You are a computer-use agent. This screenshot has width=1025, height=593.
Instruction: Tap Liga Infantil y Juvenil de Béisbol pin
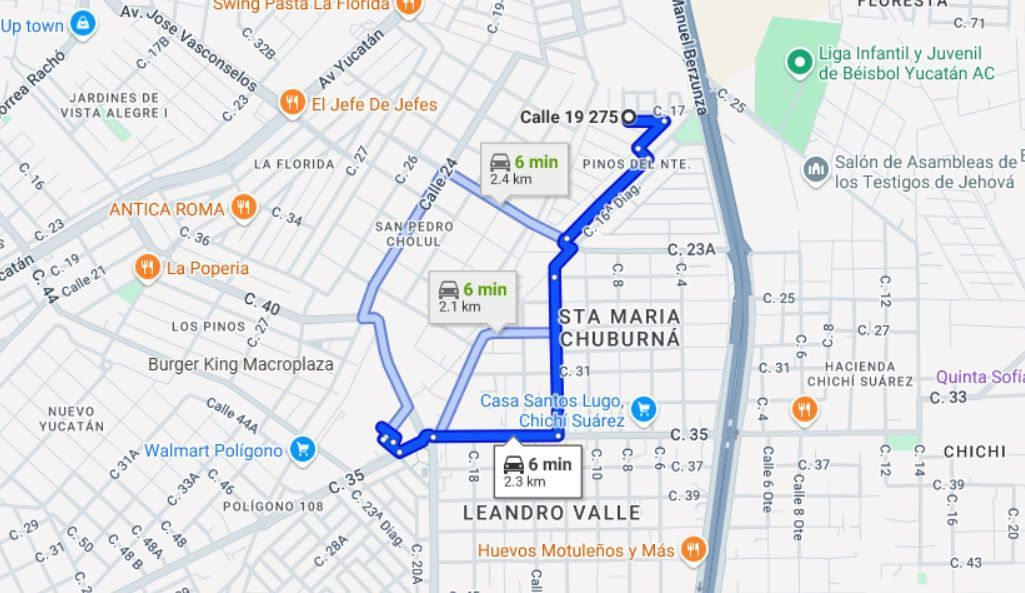tap(799, 63)
